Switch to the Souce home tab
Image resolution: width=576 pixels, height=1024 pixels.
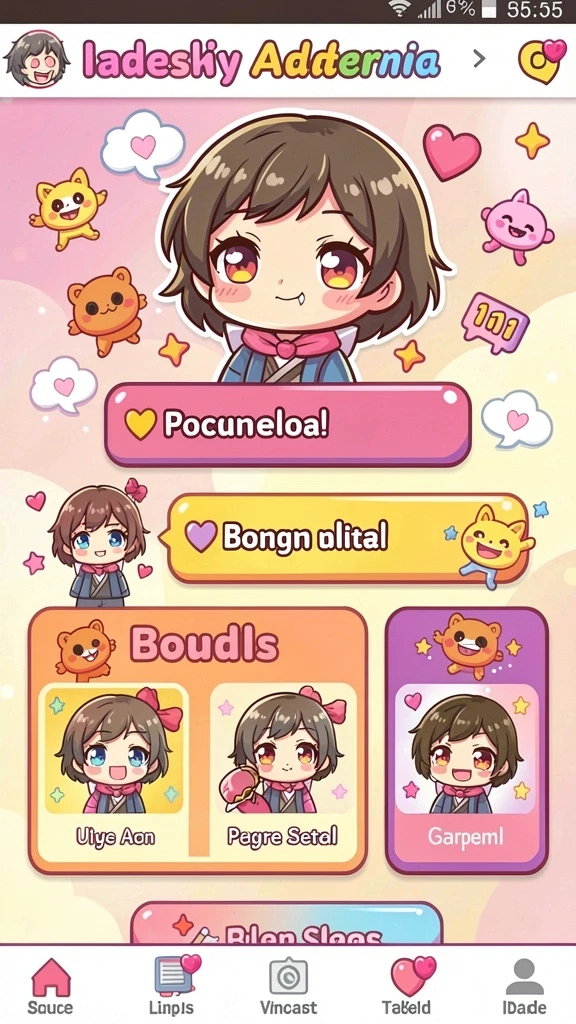point(50,986)
